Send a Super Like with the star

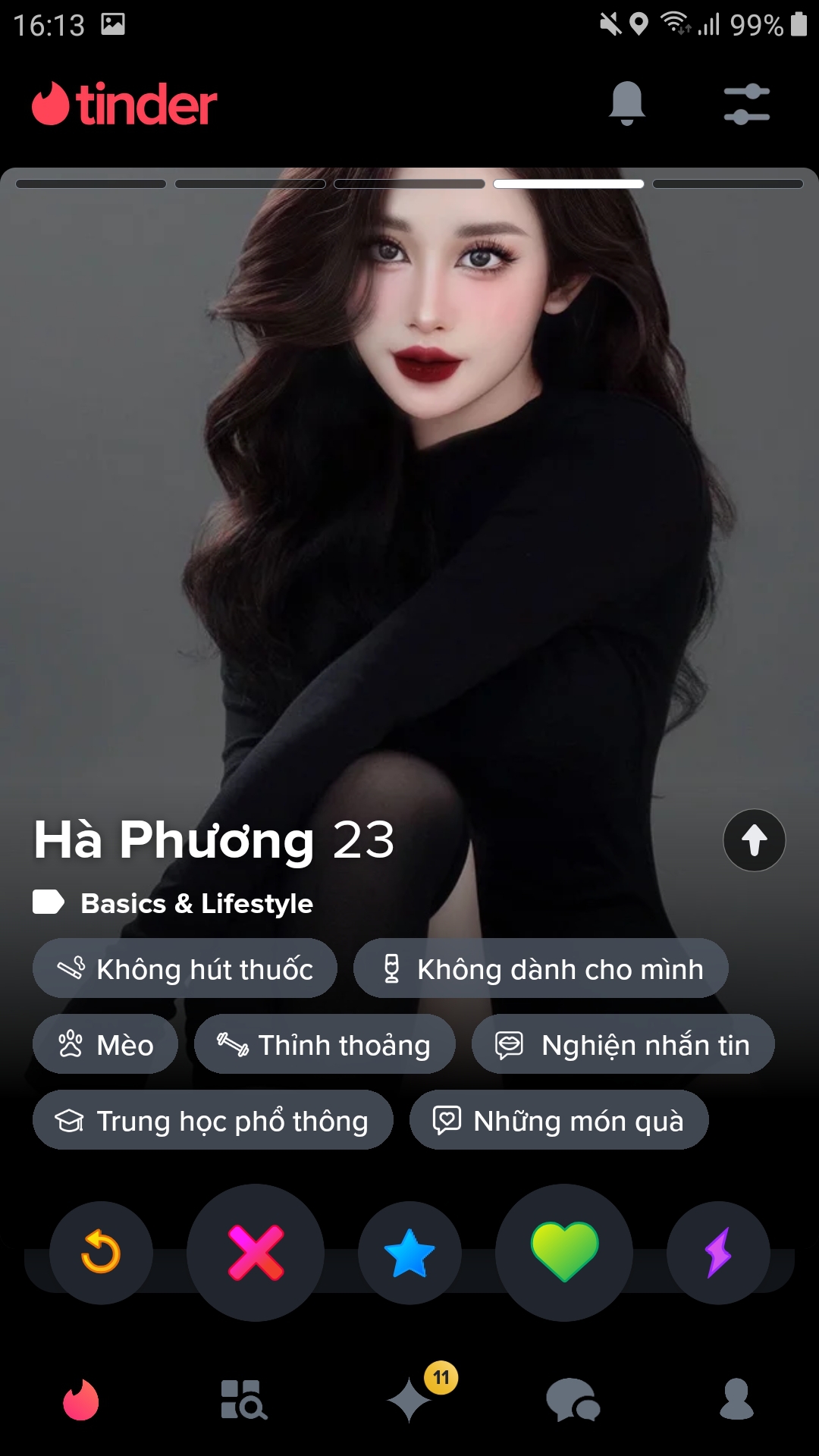(x=409, y=1253)
